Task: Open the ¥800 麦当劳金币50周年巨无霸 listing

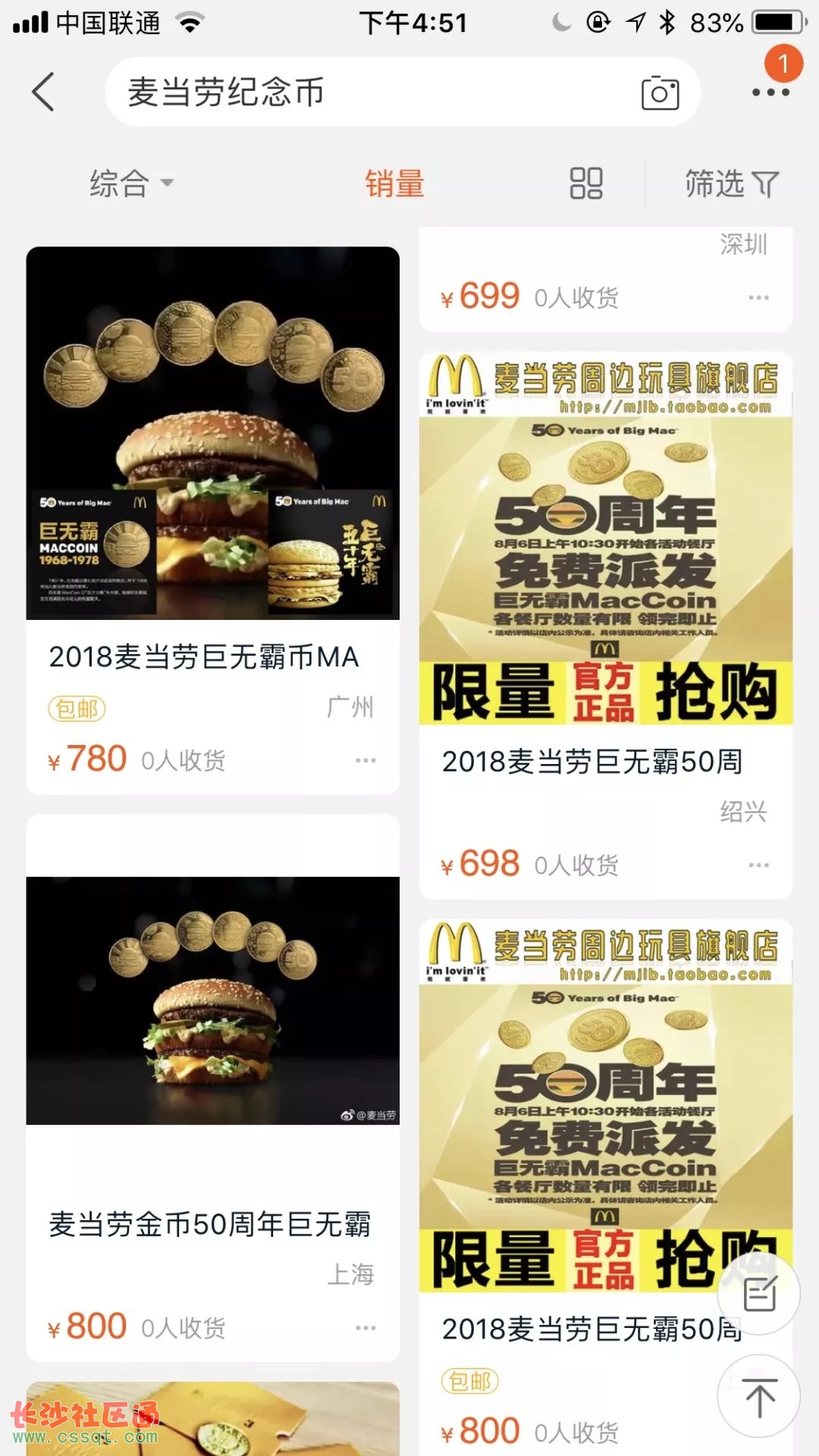Action: (x=213, y=1088)
